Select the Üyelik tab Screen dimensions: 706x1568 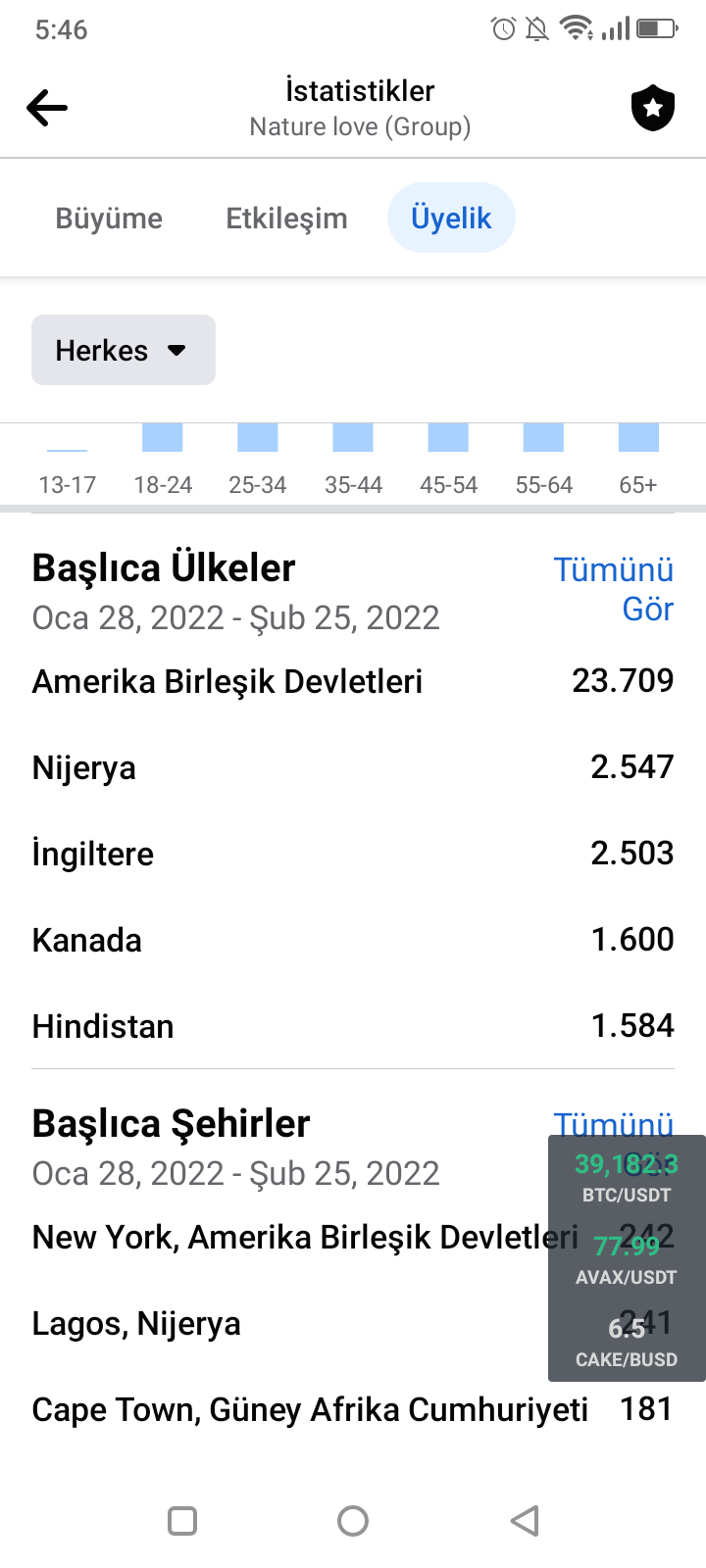451,218
